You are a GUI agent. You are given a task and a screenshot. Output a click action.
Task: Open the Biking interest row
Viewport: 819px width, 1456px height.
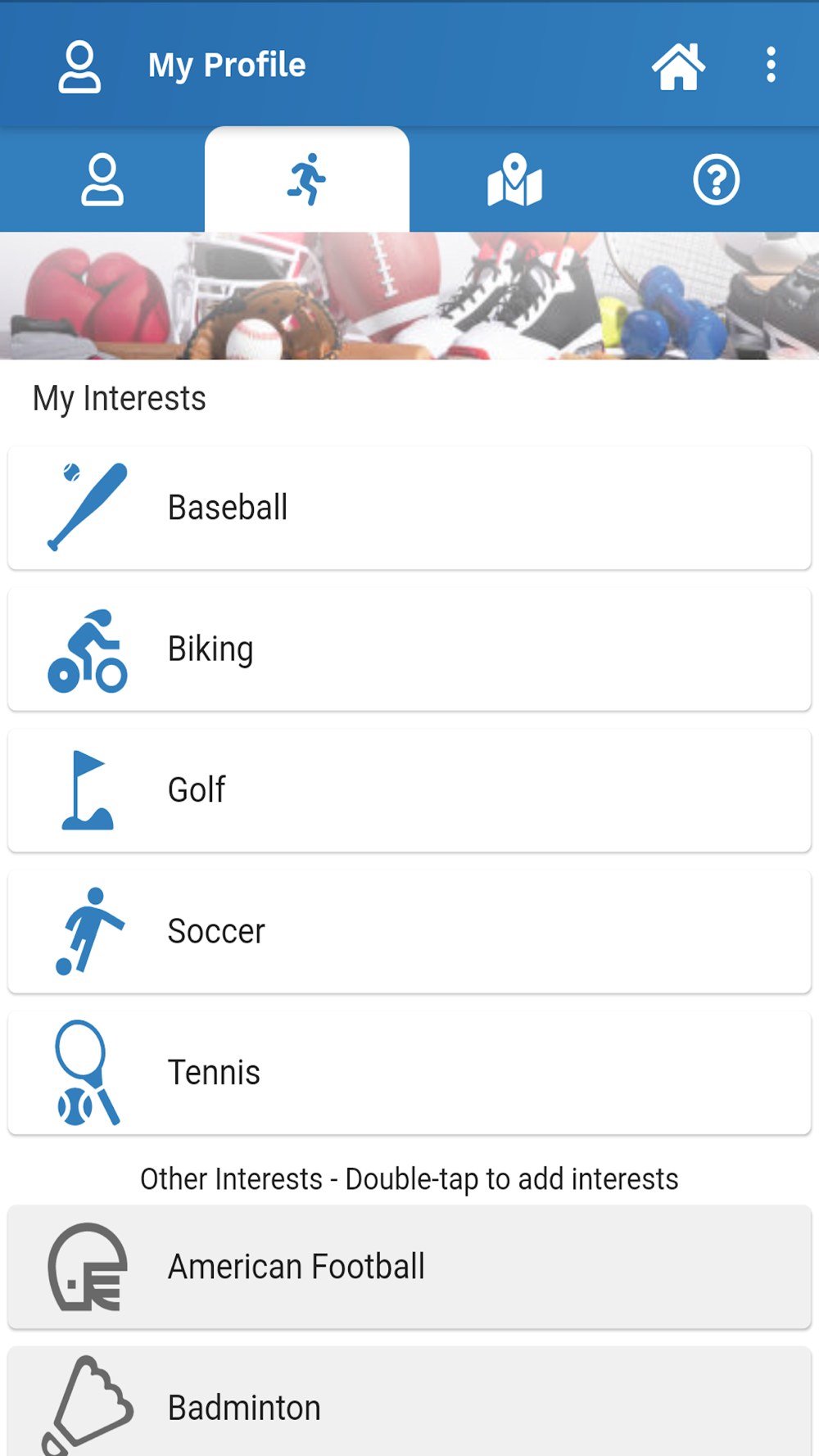click(x=409, y=649)
